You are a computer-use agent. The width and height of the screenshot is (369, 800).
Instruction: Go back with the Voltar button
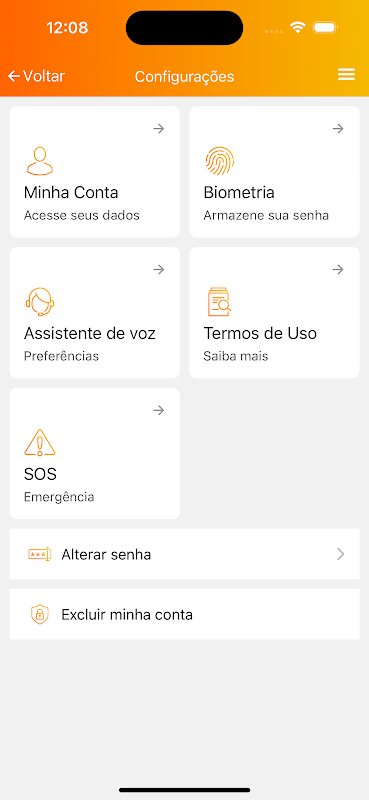click(x=36, y=77)
